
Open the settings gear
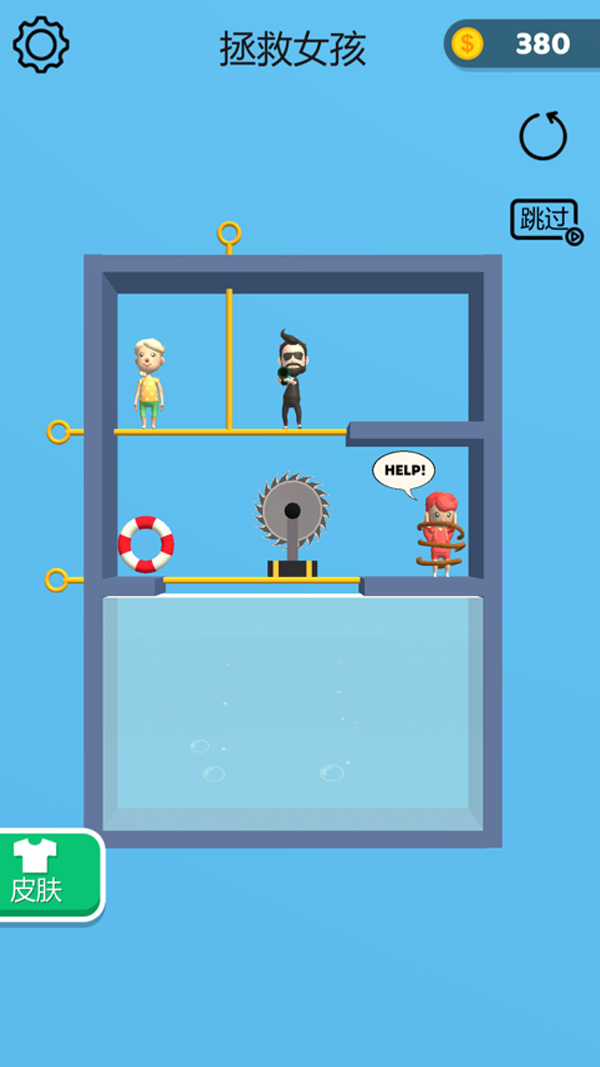(41, 44)
